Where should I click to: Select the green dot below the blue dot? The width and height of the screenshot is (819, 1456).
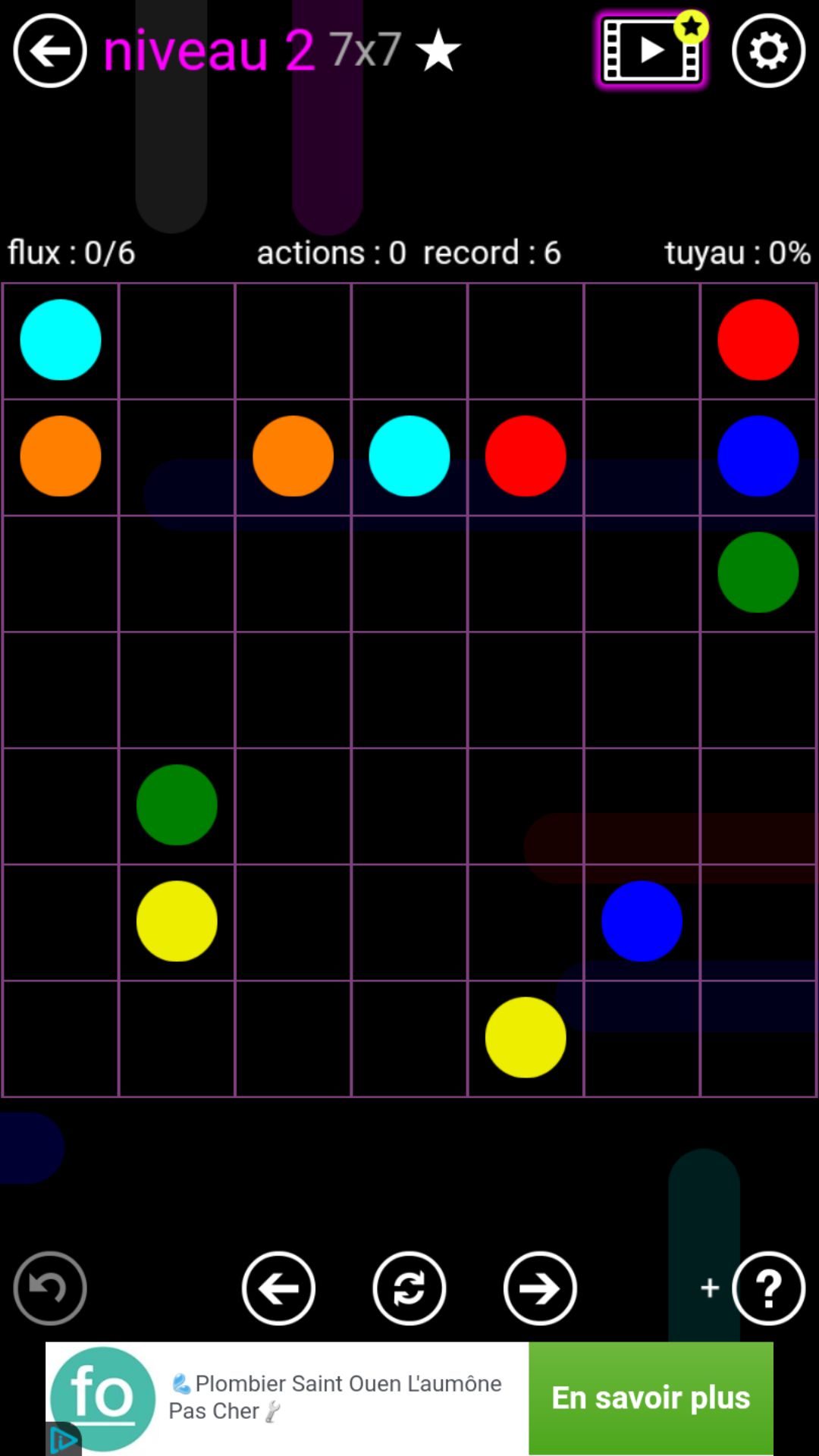click(758, 573)
